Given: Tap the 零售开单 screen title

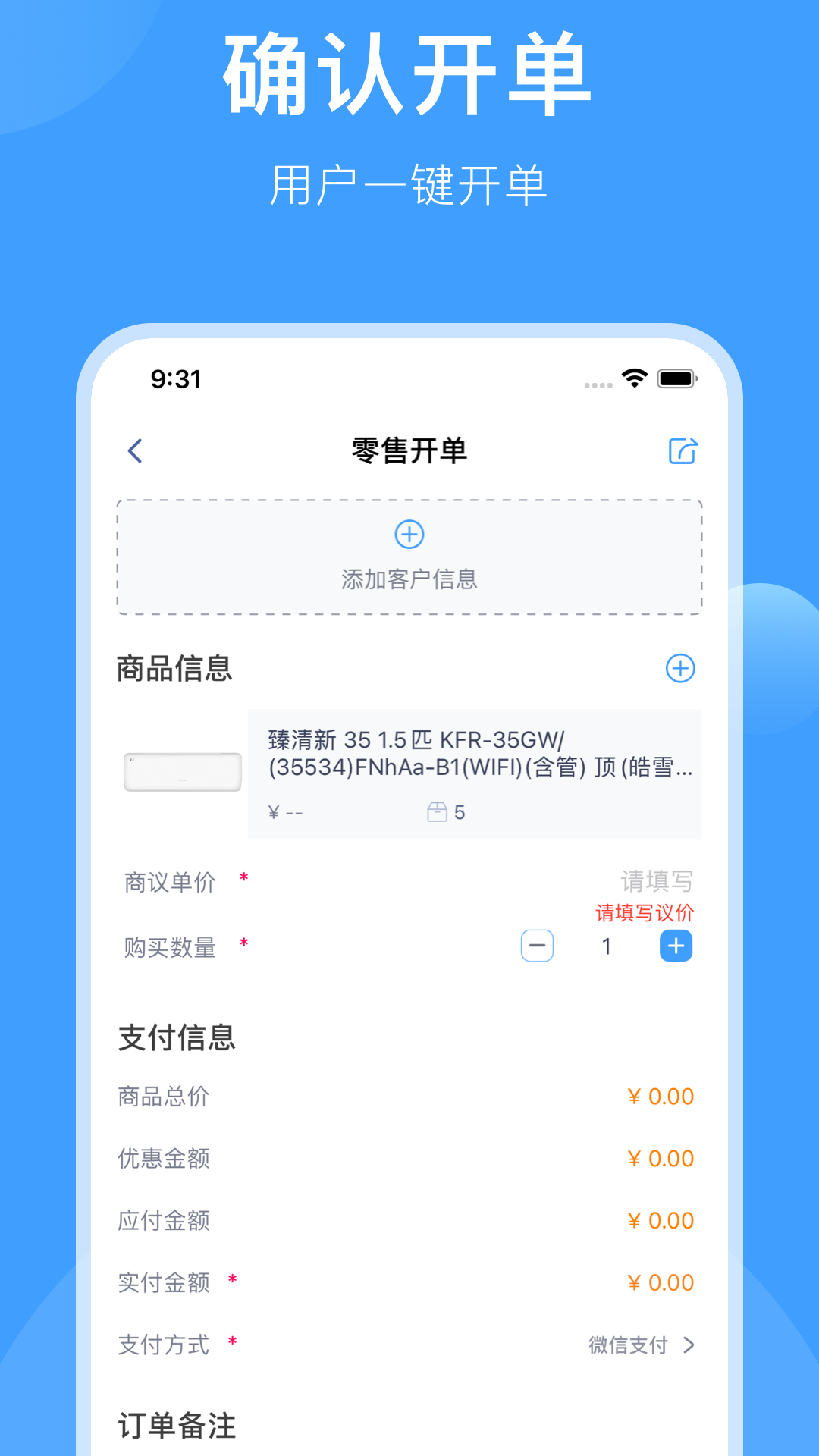Looking at the screenshot, I should (x=409, y=450).
